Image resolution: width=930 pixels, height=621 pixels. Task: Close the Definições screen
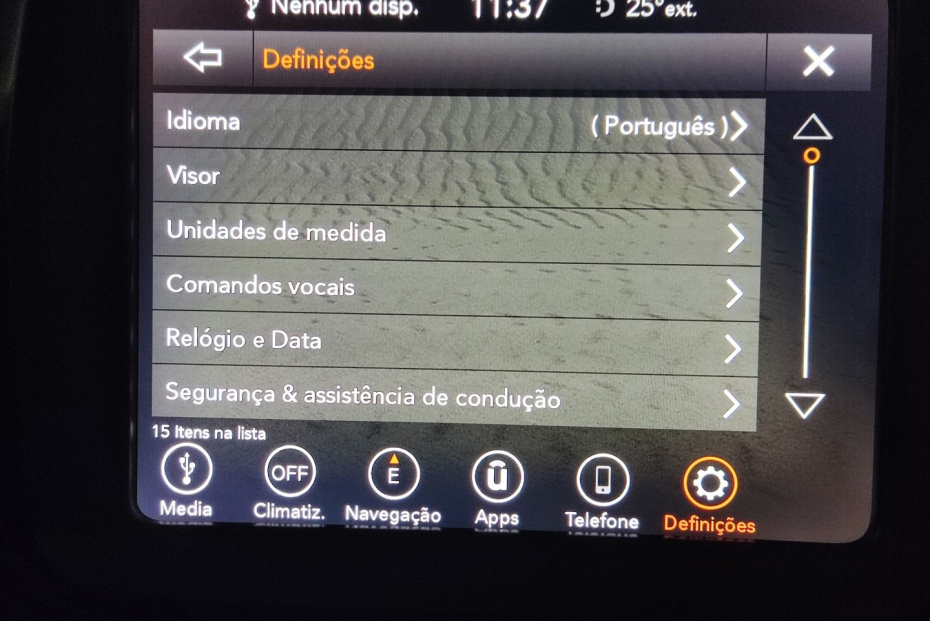click(818, 63)
